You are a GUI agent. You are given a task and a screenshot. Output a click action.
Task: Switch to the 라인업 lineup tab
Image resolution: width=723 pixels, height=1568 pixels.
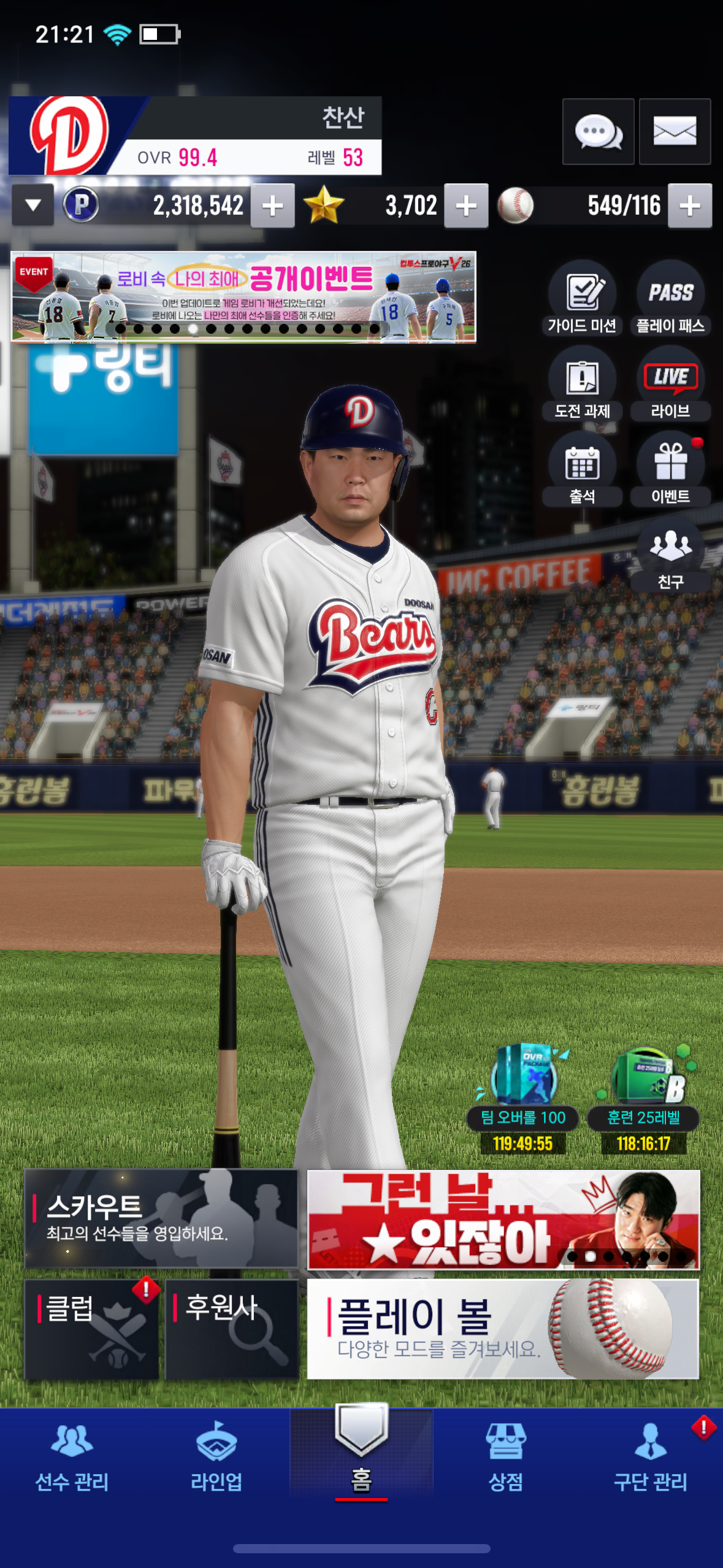pyautogui.click(x=216, y=1457)
